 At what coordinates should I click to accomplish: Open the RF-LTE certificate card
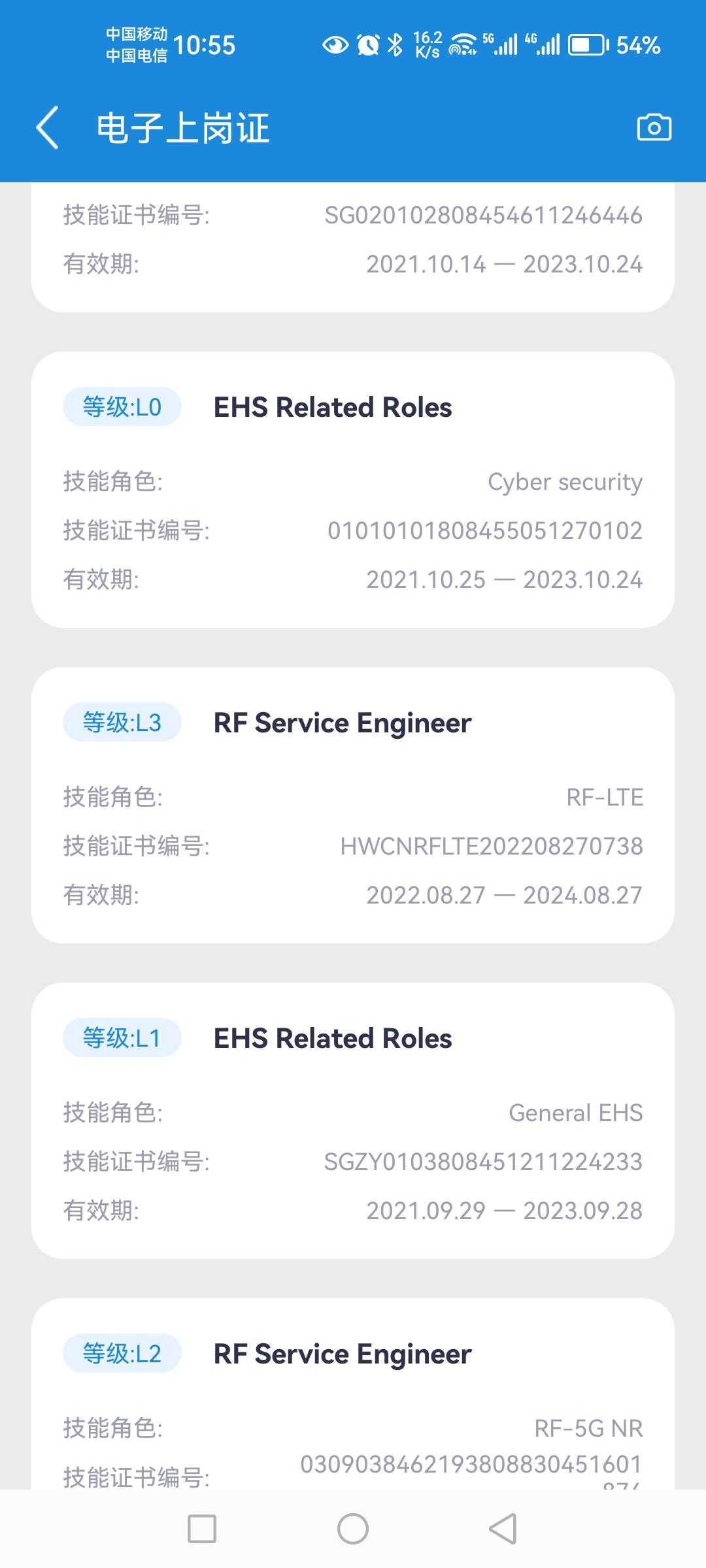353,805
